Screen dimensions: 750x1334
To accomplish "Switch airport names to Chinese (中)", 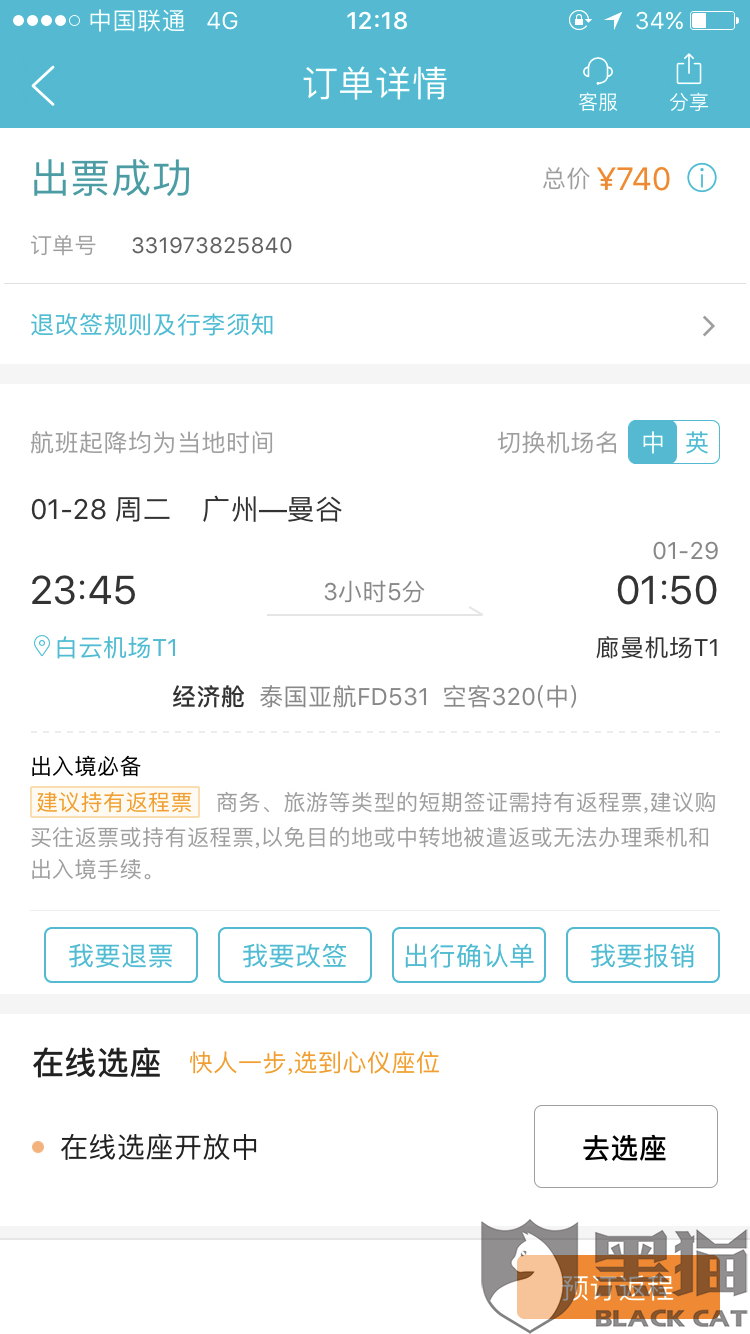I will pos(653,442).
